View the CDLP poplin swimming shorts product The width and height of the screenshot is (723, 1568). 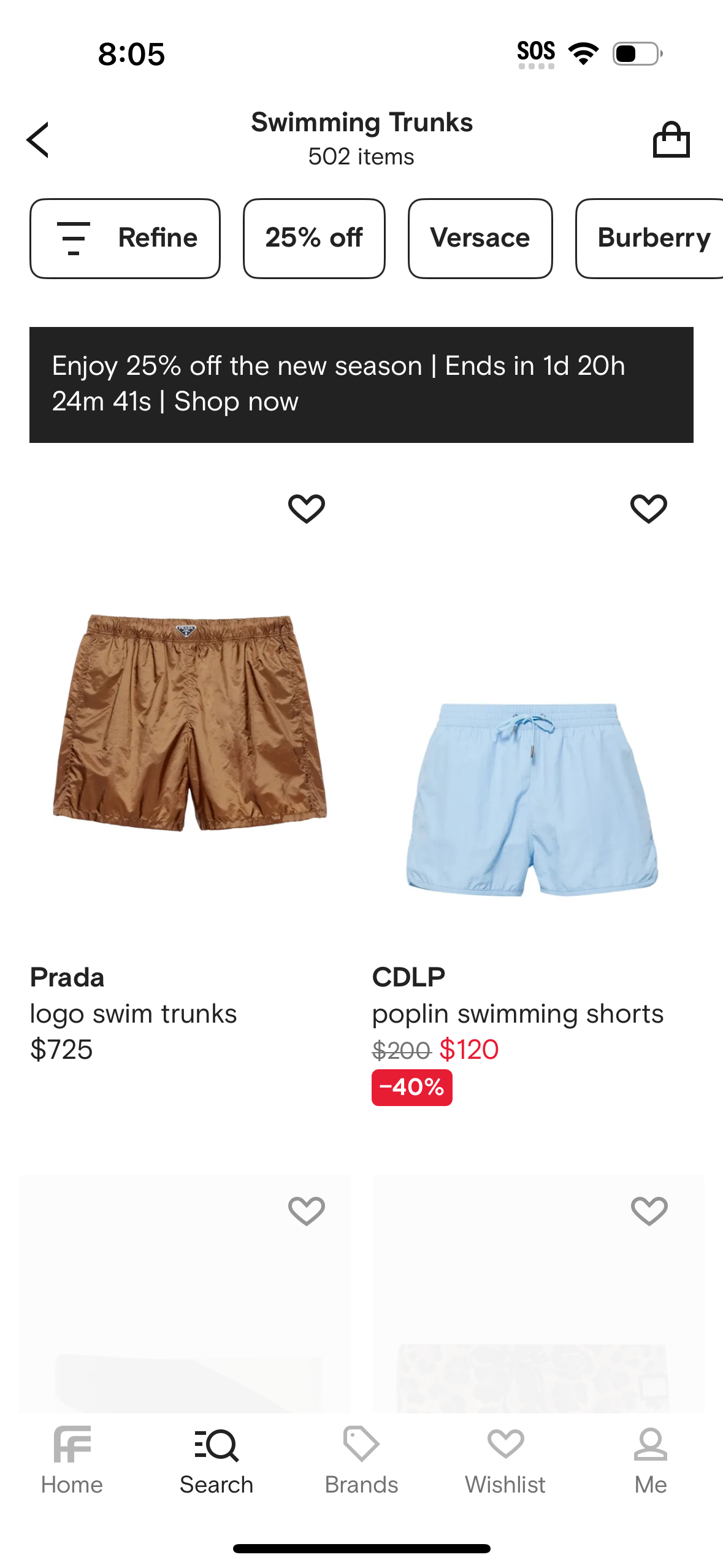(532, 797)
